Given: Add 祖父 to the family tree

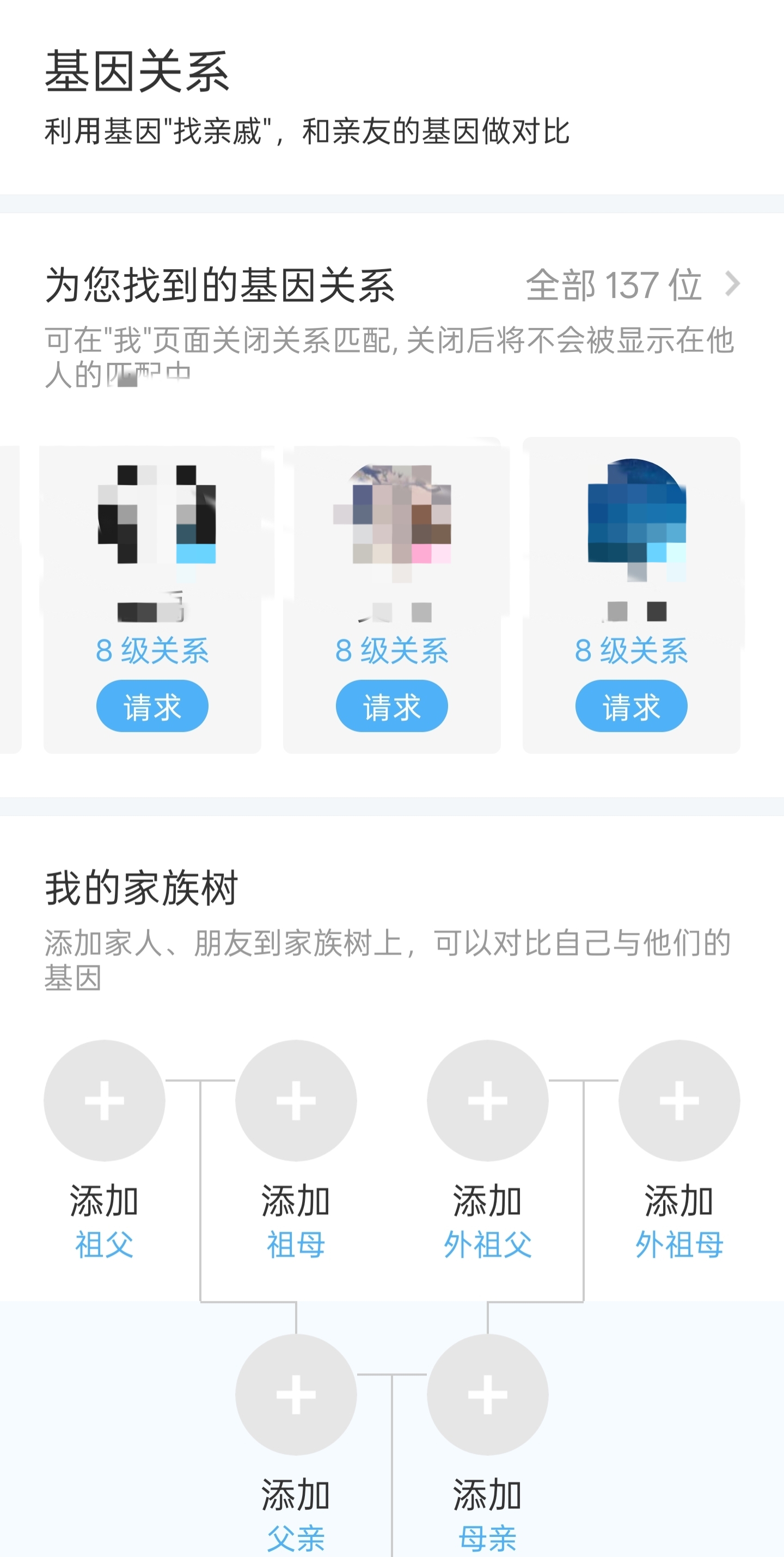Looking at the screenshot, I should (x=105, y=1100).
